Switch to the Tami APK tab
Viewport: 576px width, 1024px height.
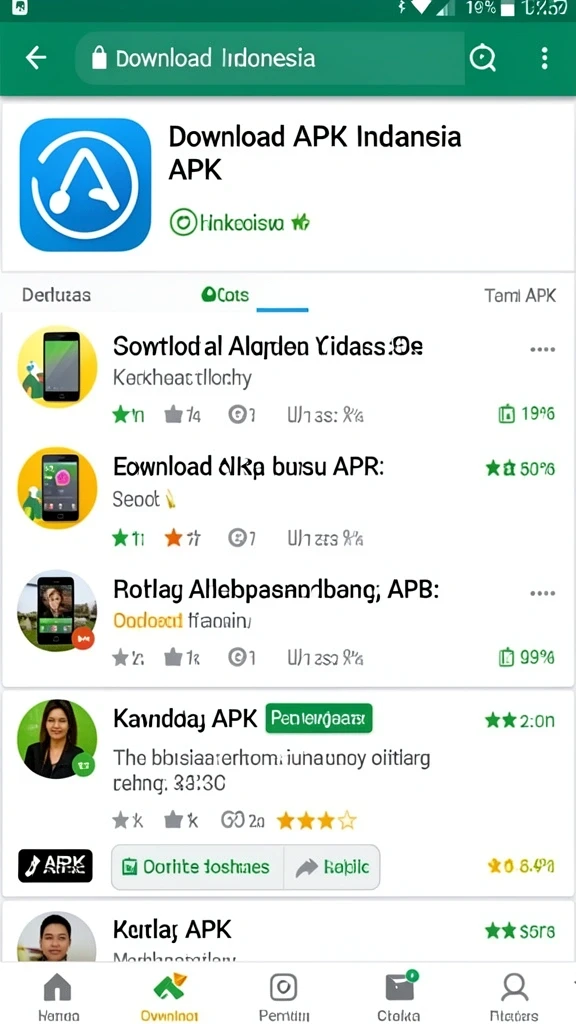tap(520, 295)
